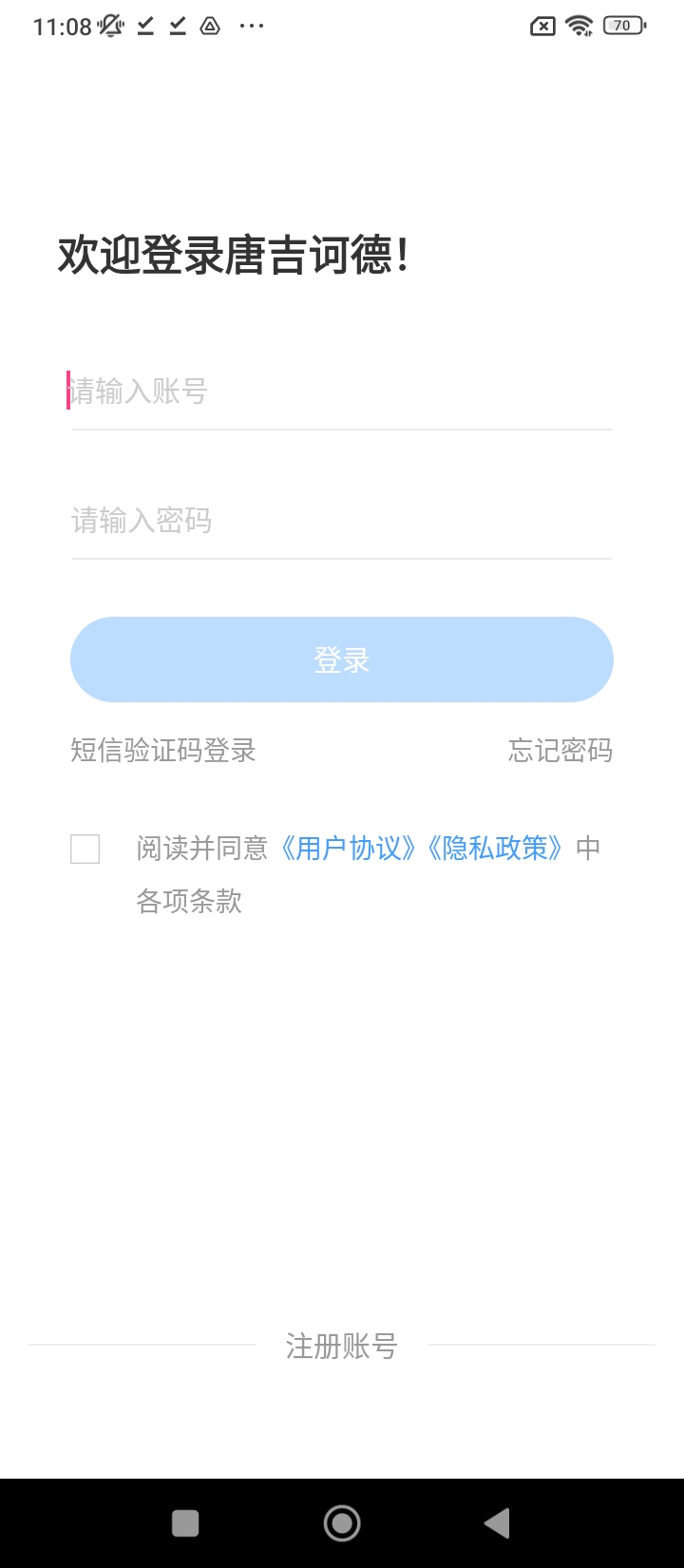The width and height of the screenshot is (684, 1568).
Task: Switch to SMS verification code login
Action: point(163,751)
